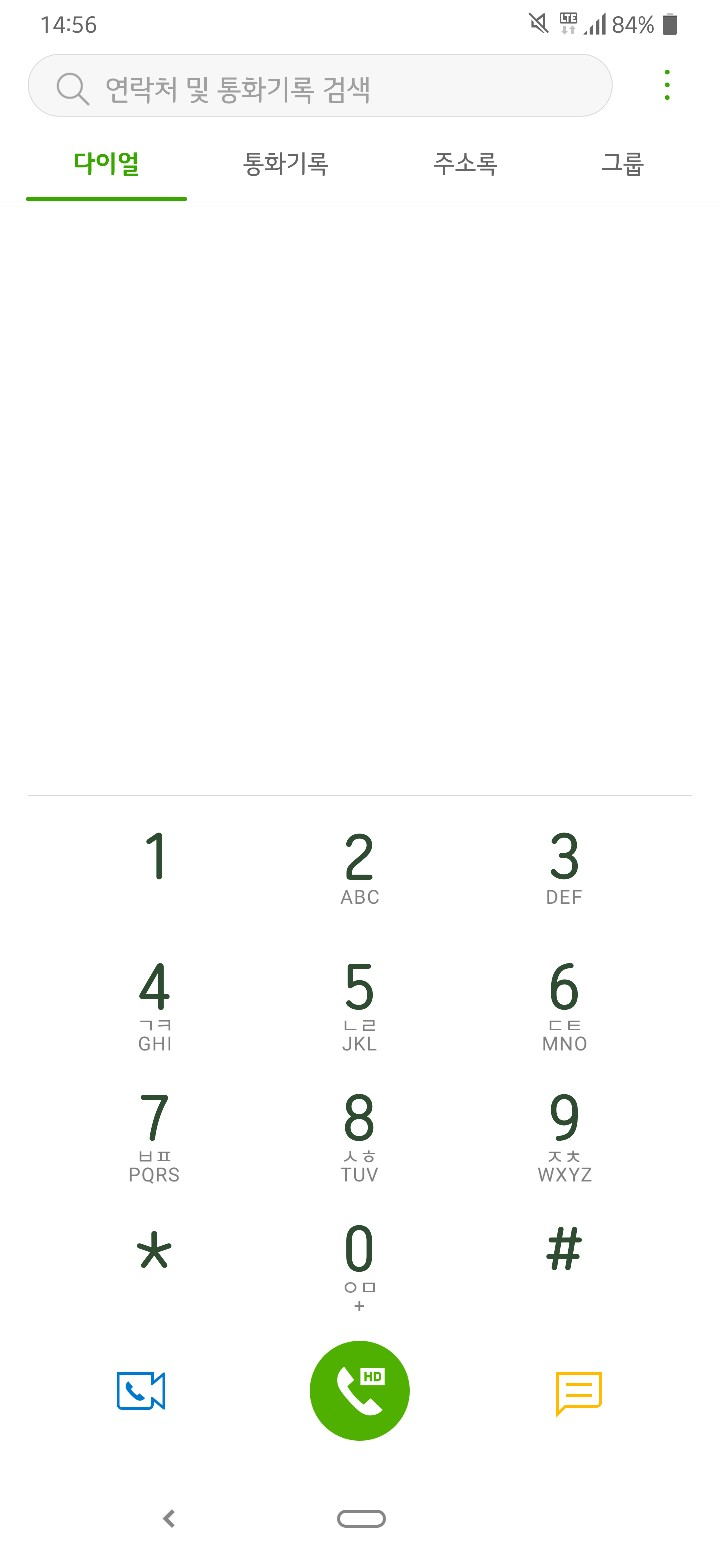Enter digit 8 on the keypad
This screenshot has width=720, height=1560.
click(359, 1135)
